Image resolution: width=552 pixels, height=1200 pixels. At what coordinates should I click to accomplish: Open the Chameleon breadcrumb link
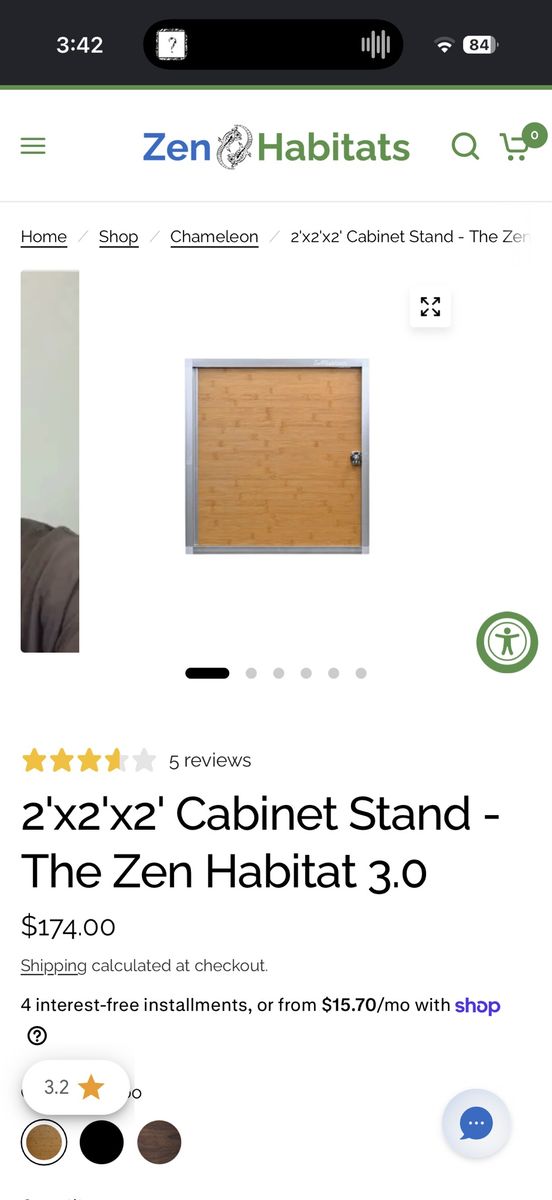(214, 237)
